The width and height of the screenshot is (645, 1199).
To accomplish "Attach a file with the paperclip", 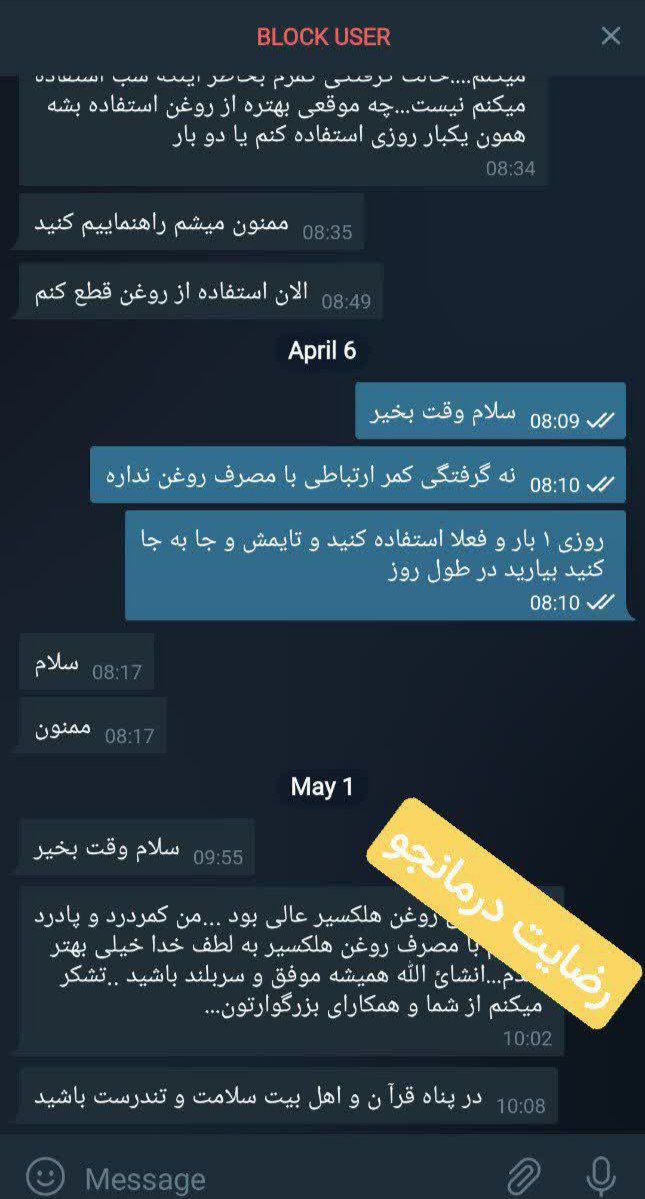I will [x=524, y=1176].
